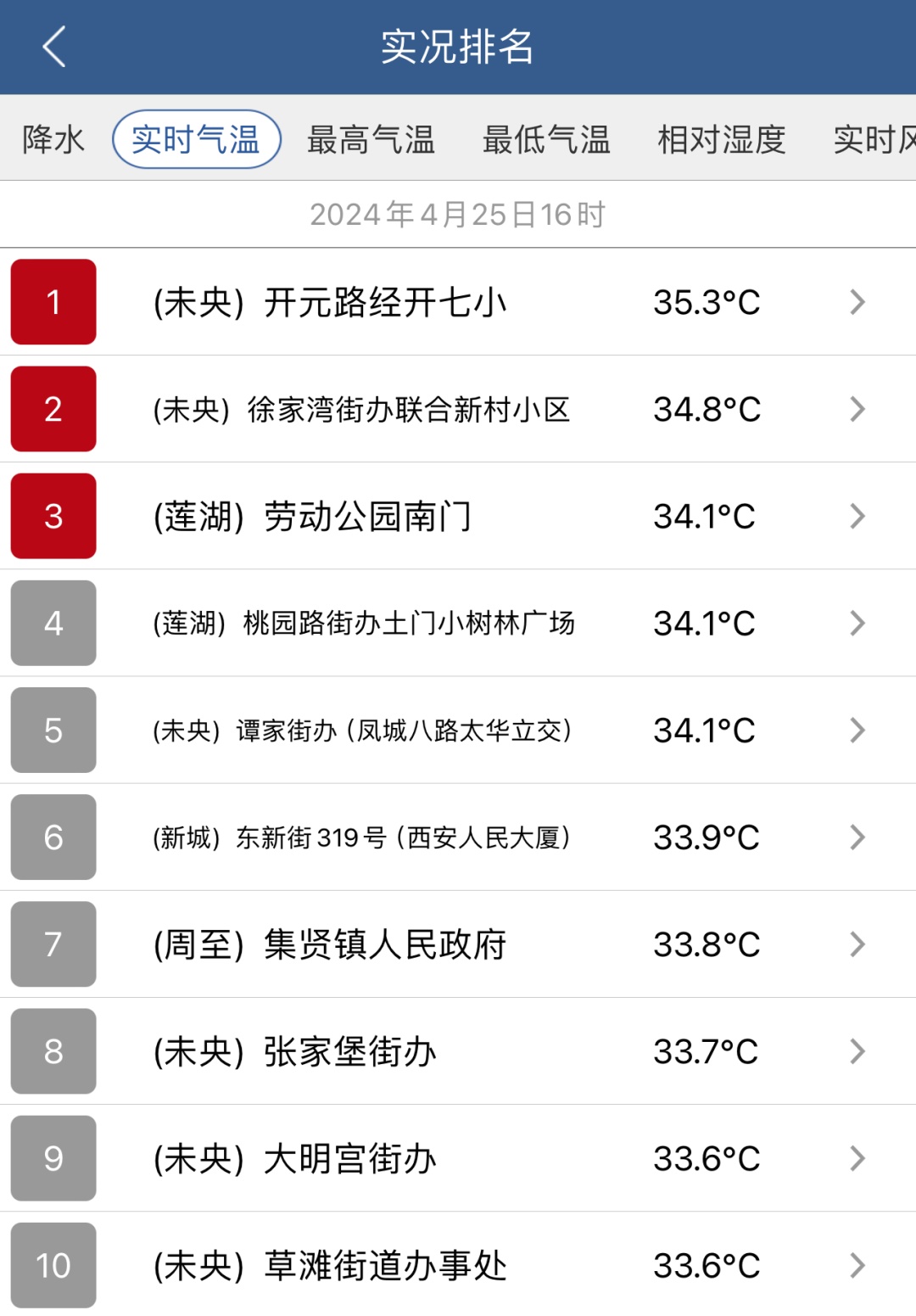
Task: Expand the 桃园路街办土门小树林广场 row
Action: (x=856, y=624)
